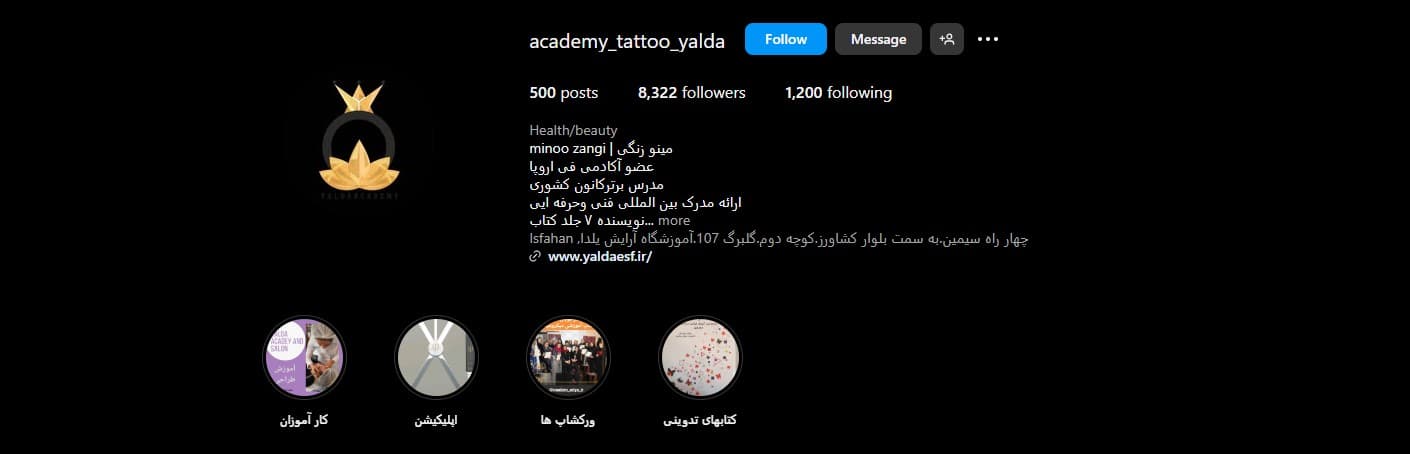Viewport: 1410px width, 454px height.
Task: Open the کار آموزان story highlight
Action: (304, 358)
